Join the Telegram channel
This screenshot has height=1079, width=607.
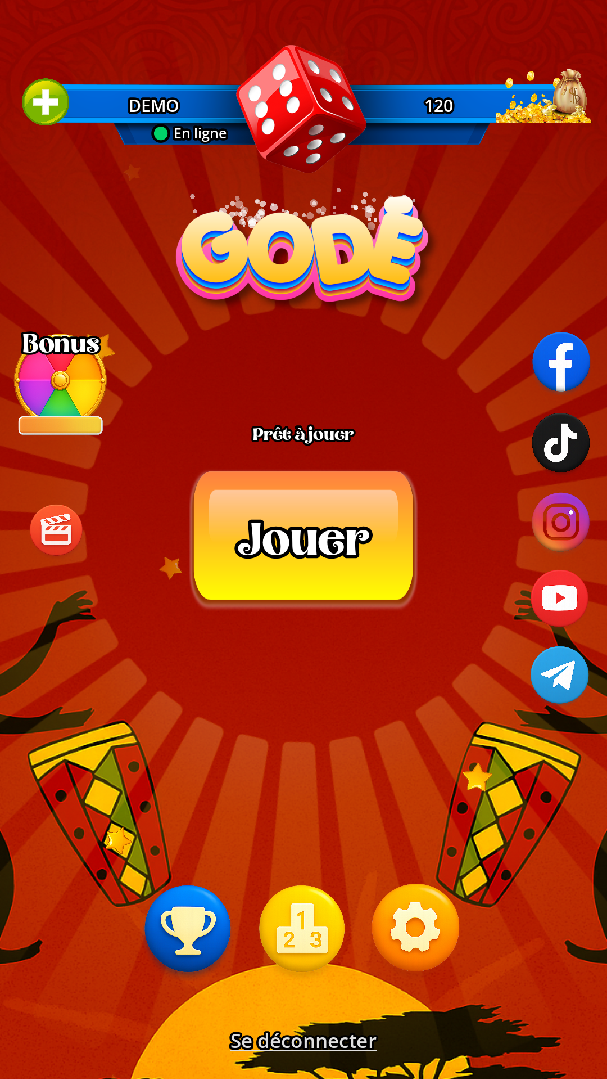[x=559, y=675]
